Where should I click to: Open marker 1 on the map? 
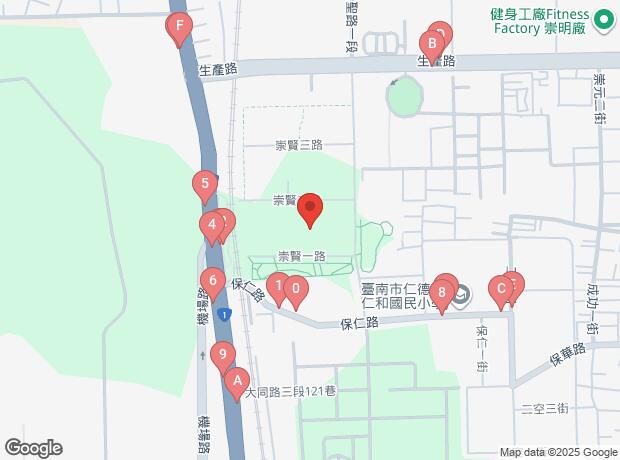278,287
